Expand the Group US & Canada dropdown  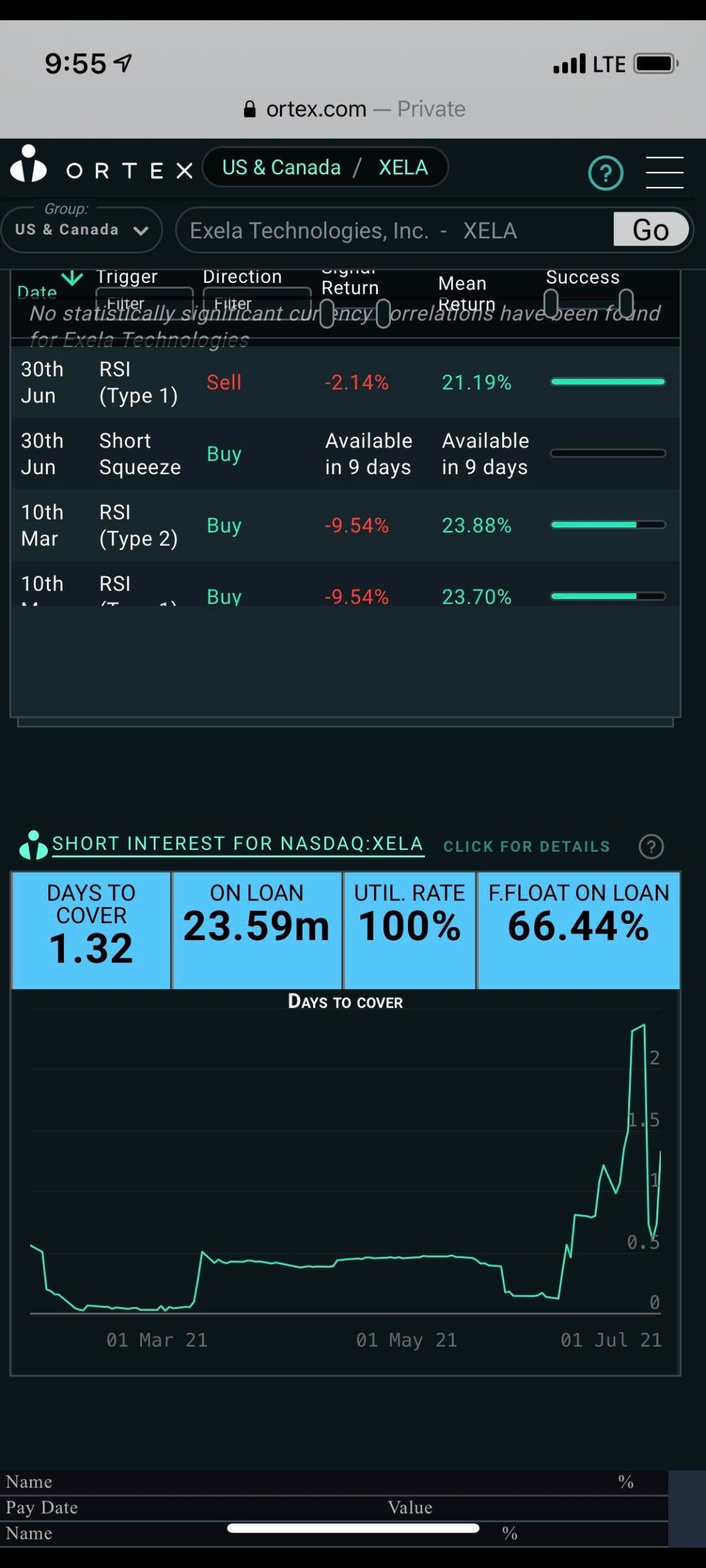(x=82, y=230)
